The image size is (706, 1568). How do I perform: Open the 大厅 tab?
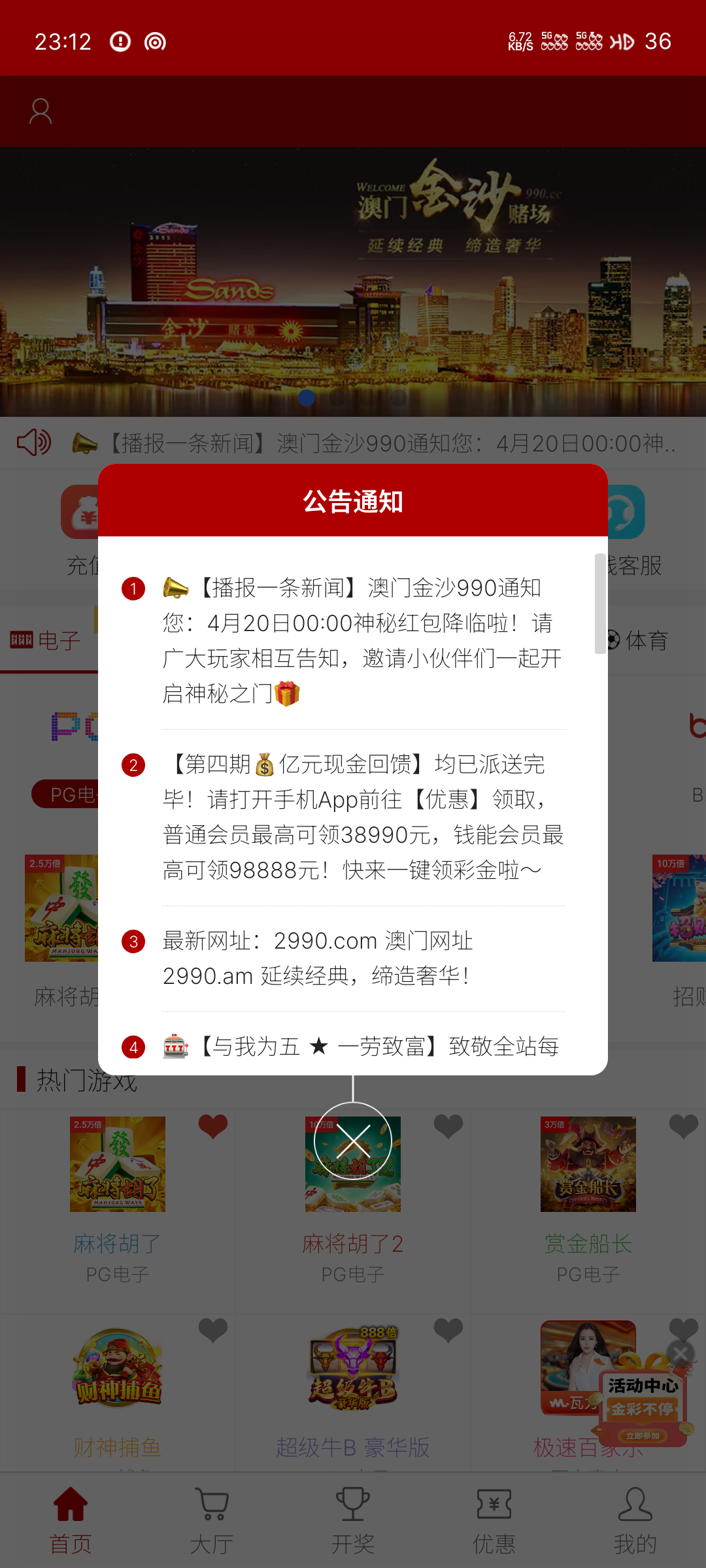coord(212,1520)
